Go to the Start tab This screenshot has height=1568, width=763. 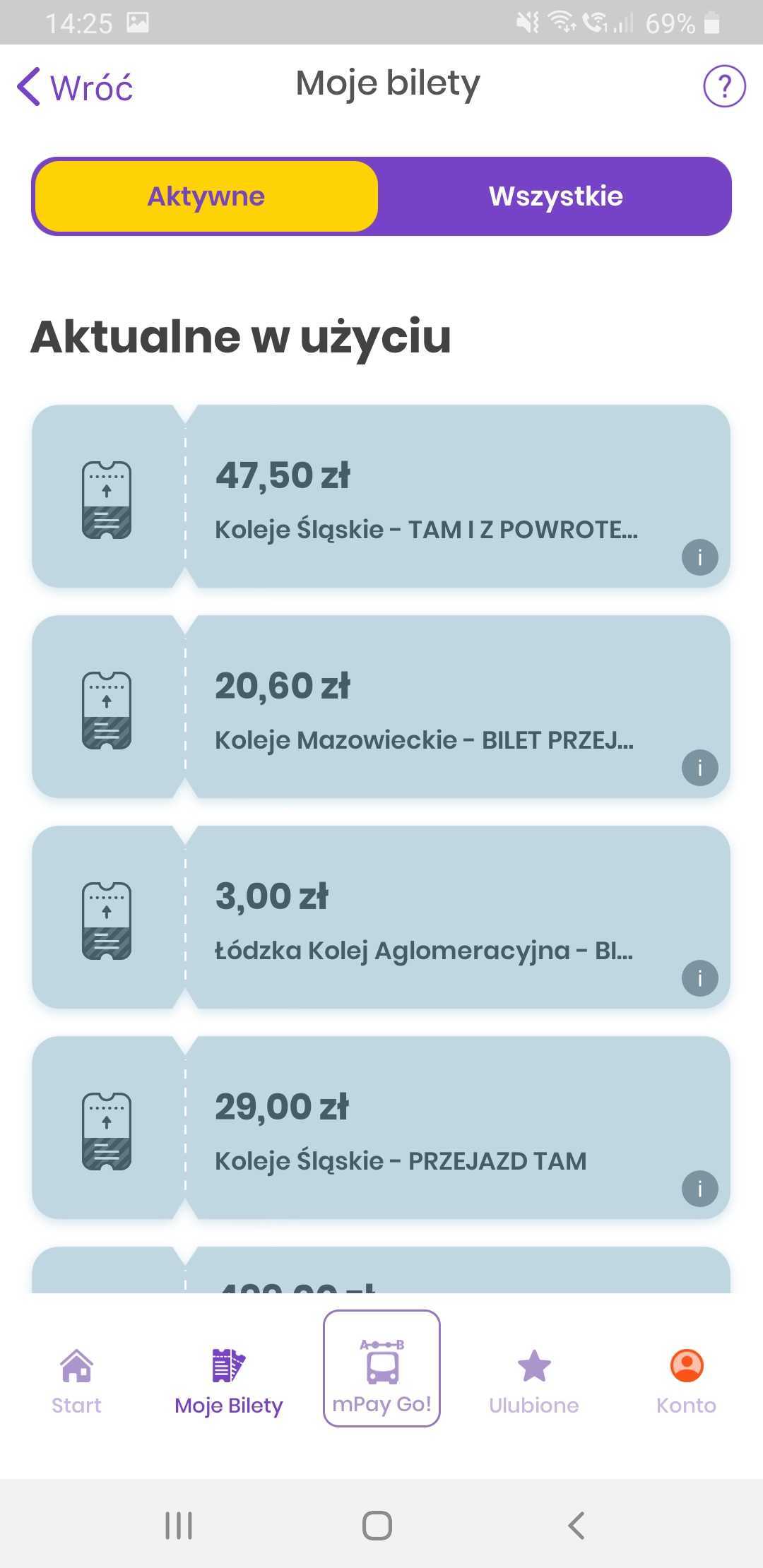[x=76, y=1380]
